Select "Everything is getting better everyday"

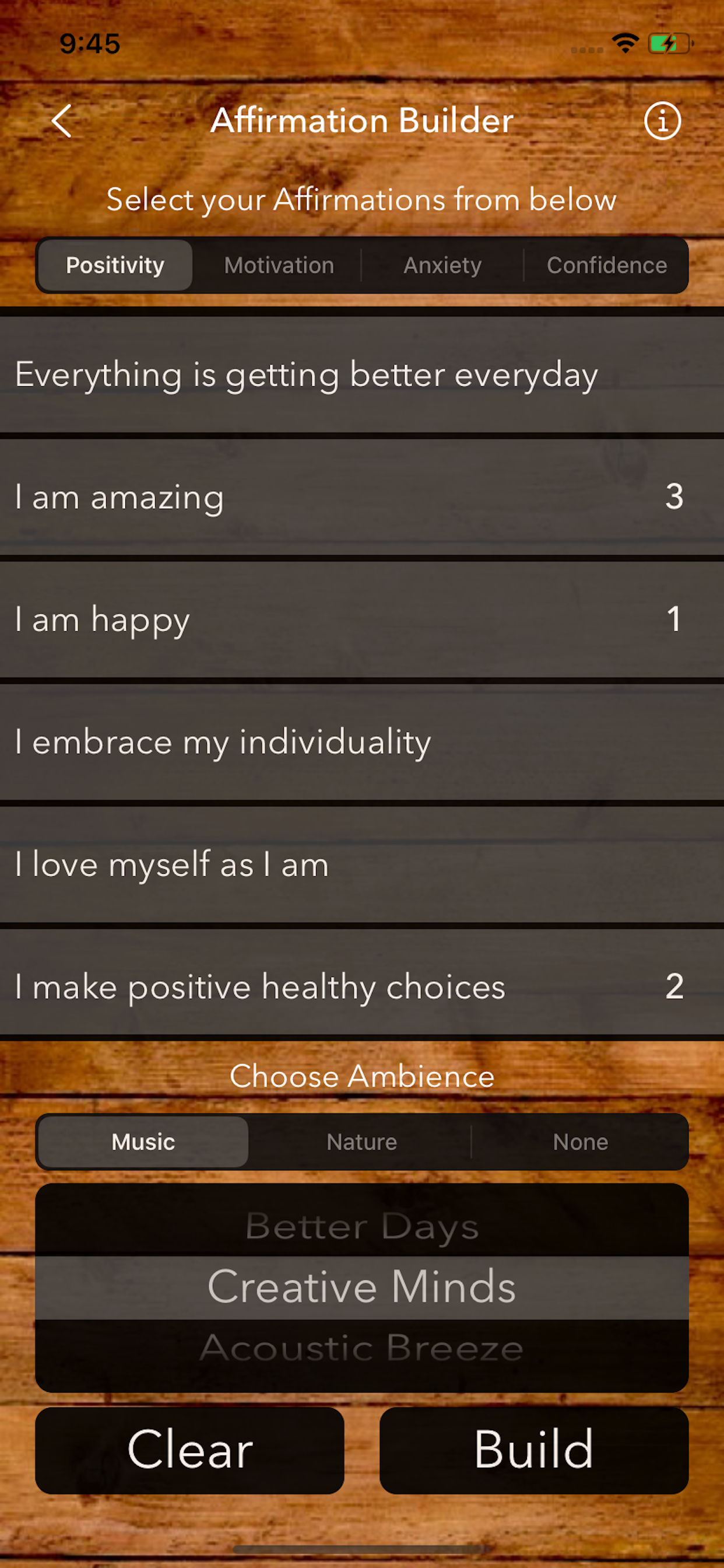click(362, 374)
